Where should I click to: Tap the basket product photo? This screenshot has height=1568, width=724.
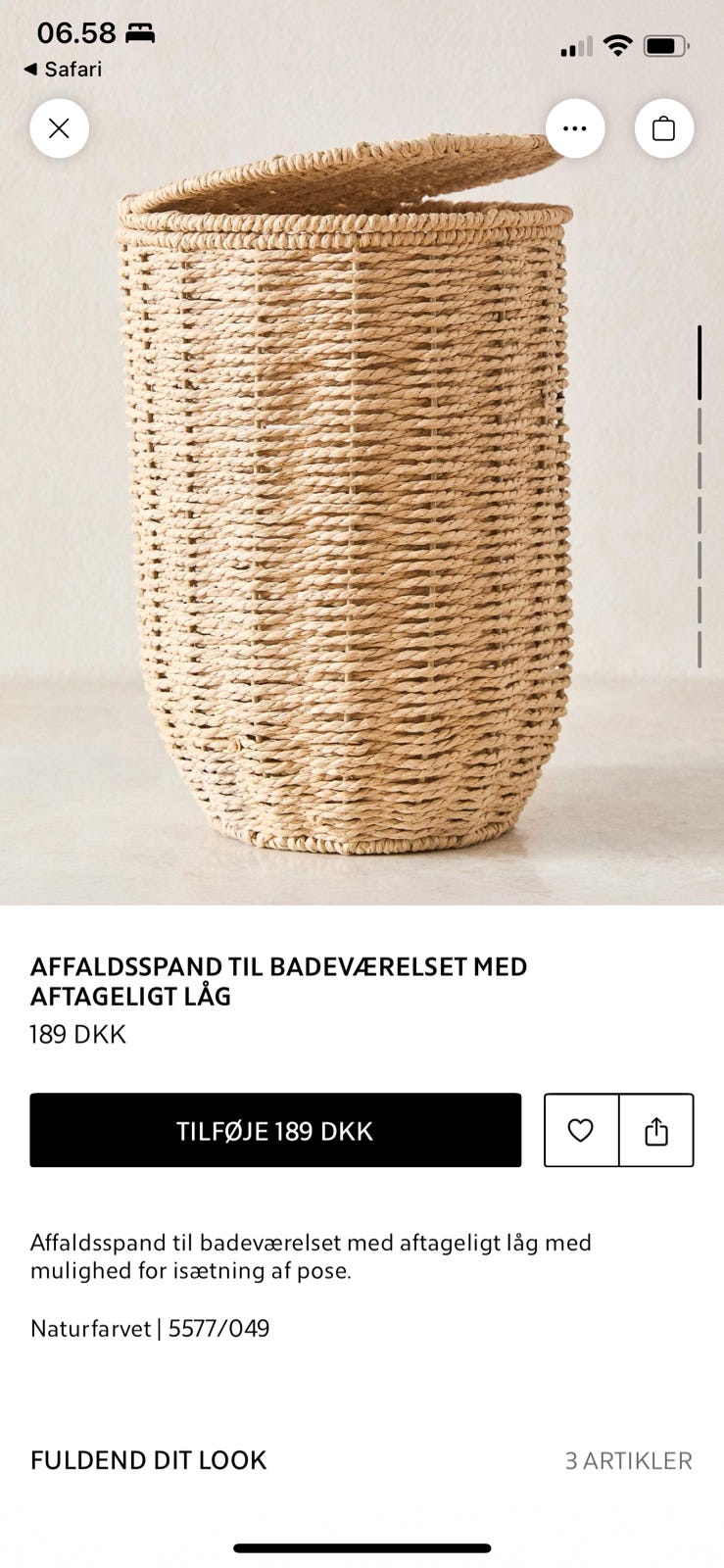pos(353,510)
